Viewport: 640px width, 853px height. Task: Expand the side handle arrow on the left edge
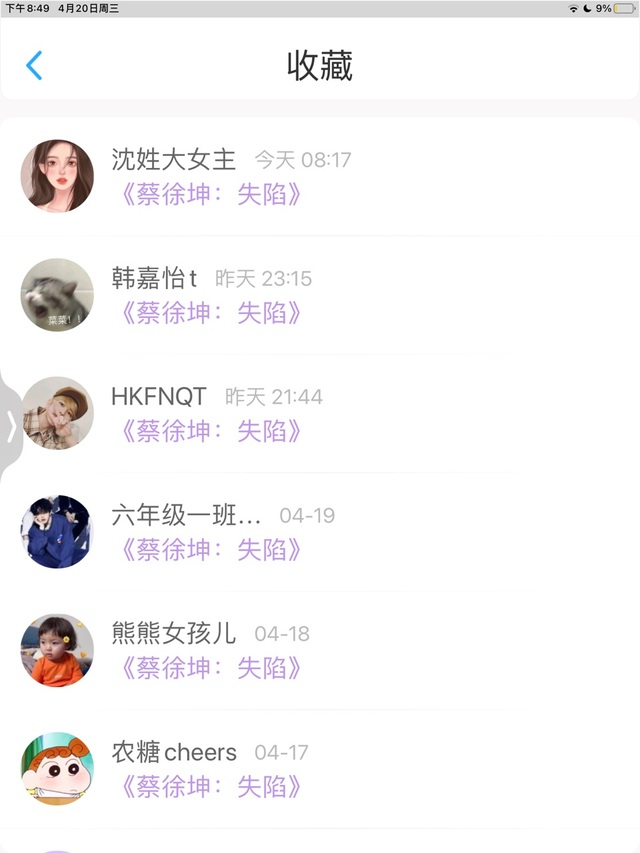11,426
